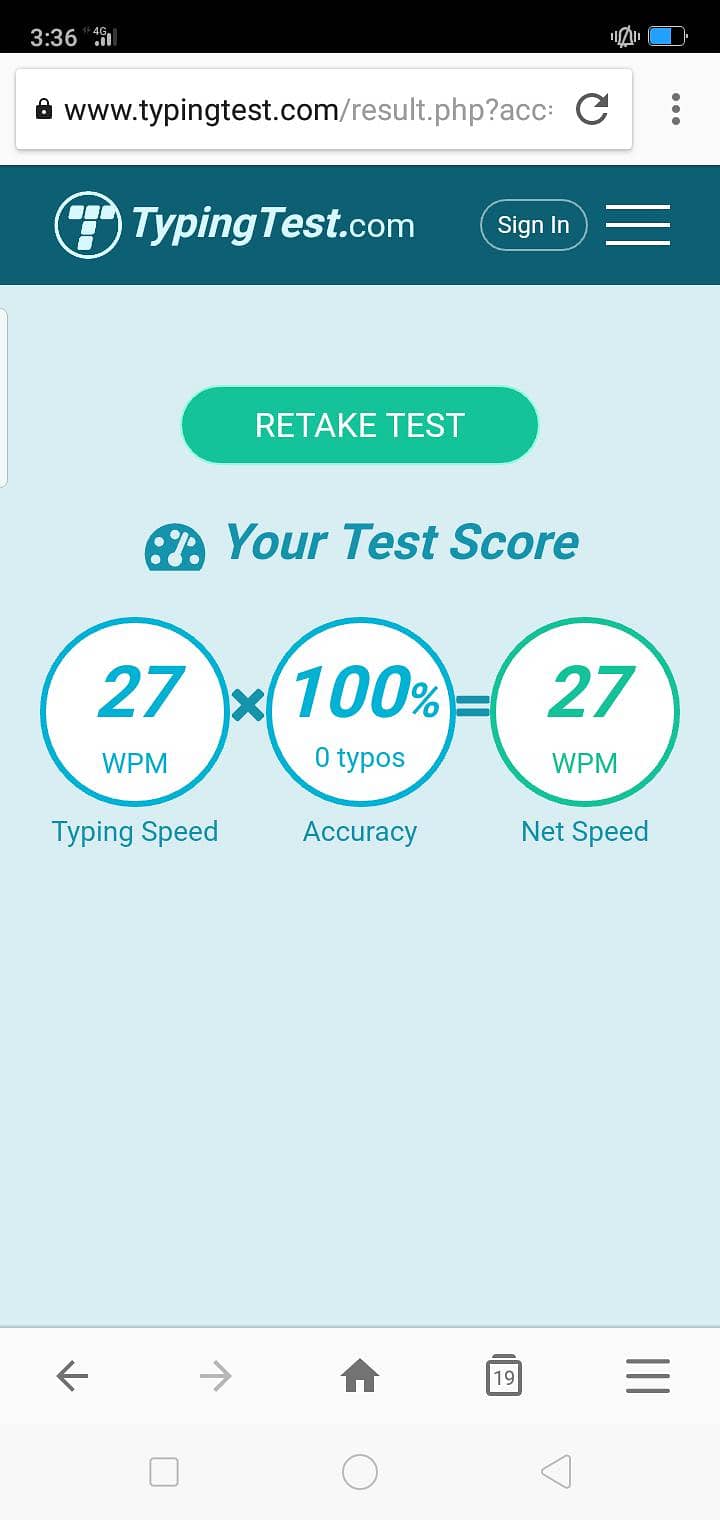Reload the page with the refresh icon
720x1520 pixels.
[592, 109]
